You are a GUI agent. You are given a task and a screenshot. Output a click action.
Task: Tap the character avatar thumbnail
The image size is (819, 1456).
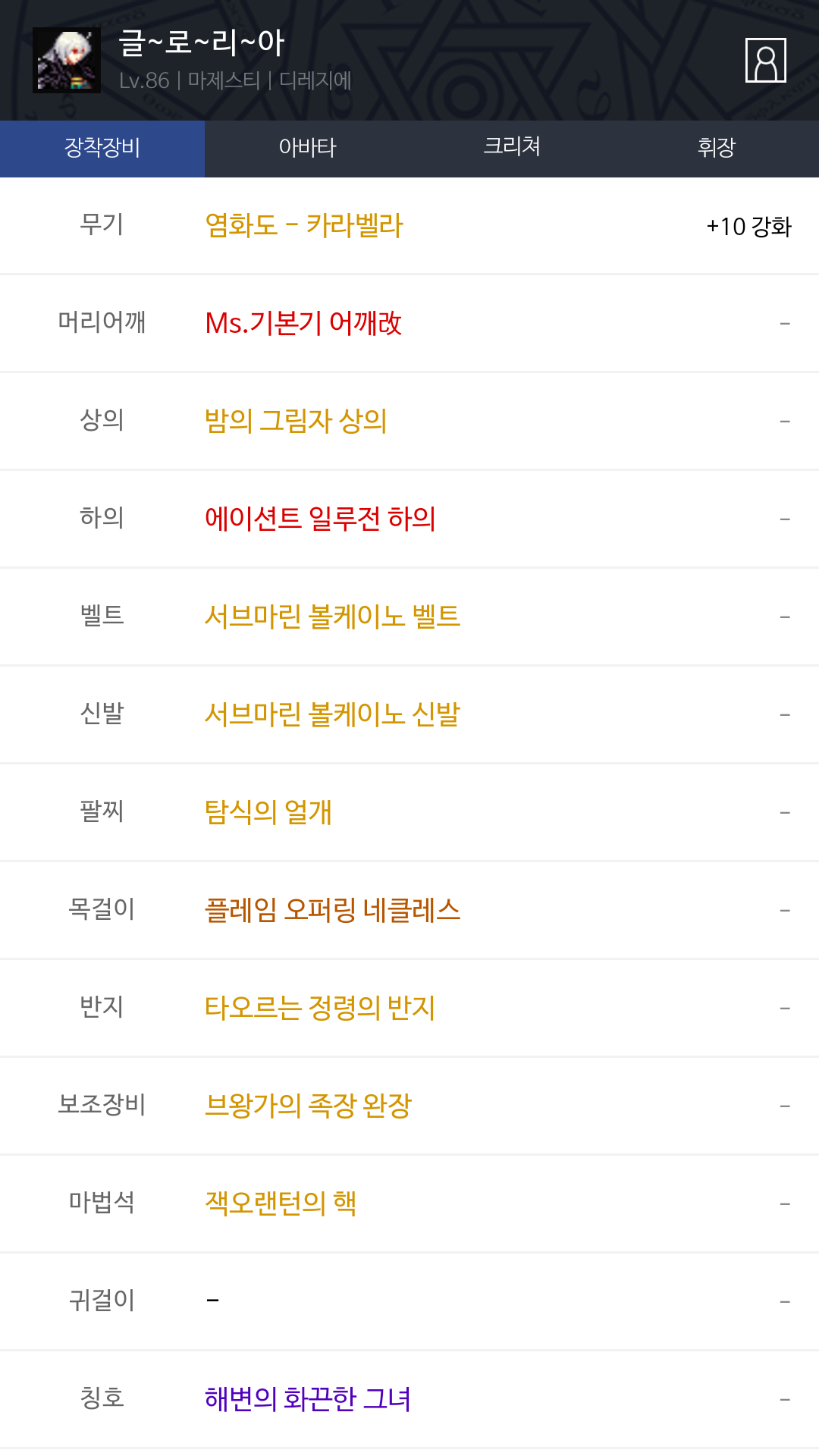[67, 61]
